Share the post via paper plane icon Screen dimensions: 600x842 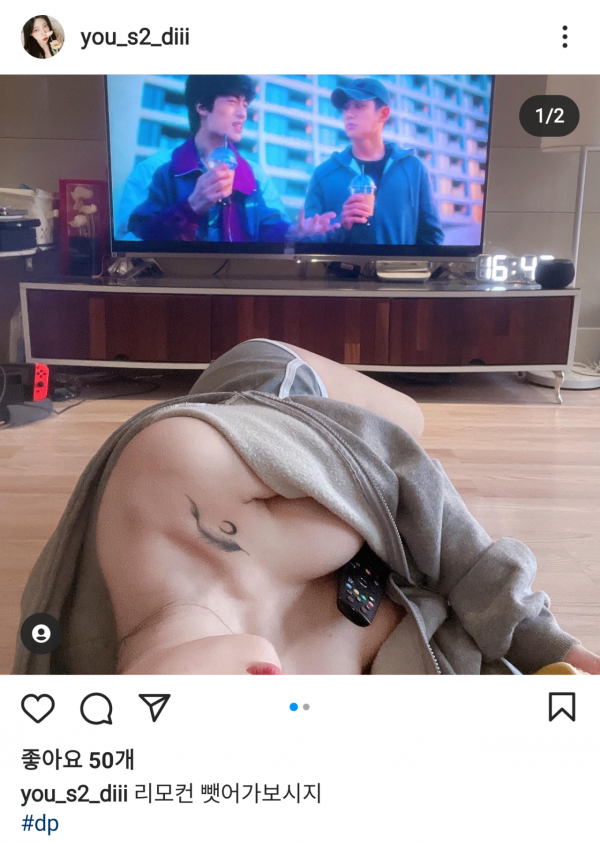(154, 707)
